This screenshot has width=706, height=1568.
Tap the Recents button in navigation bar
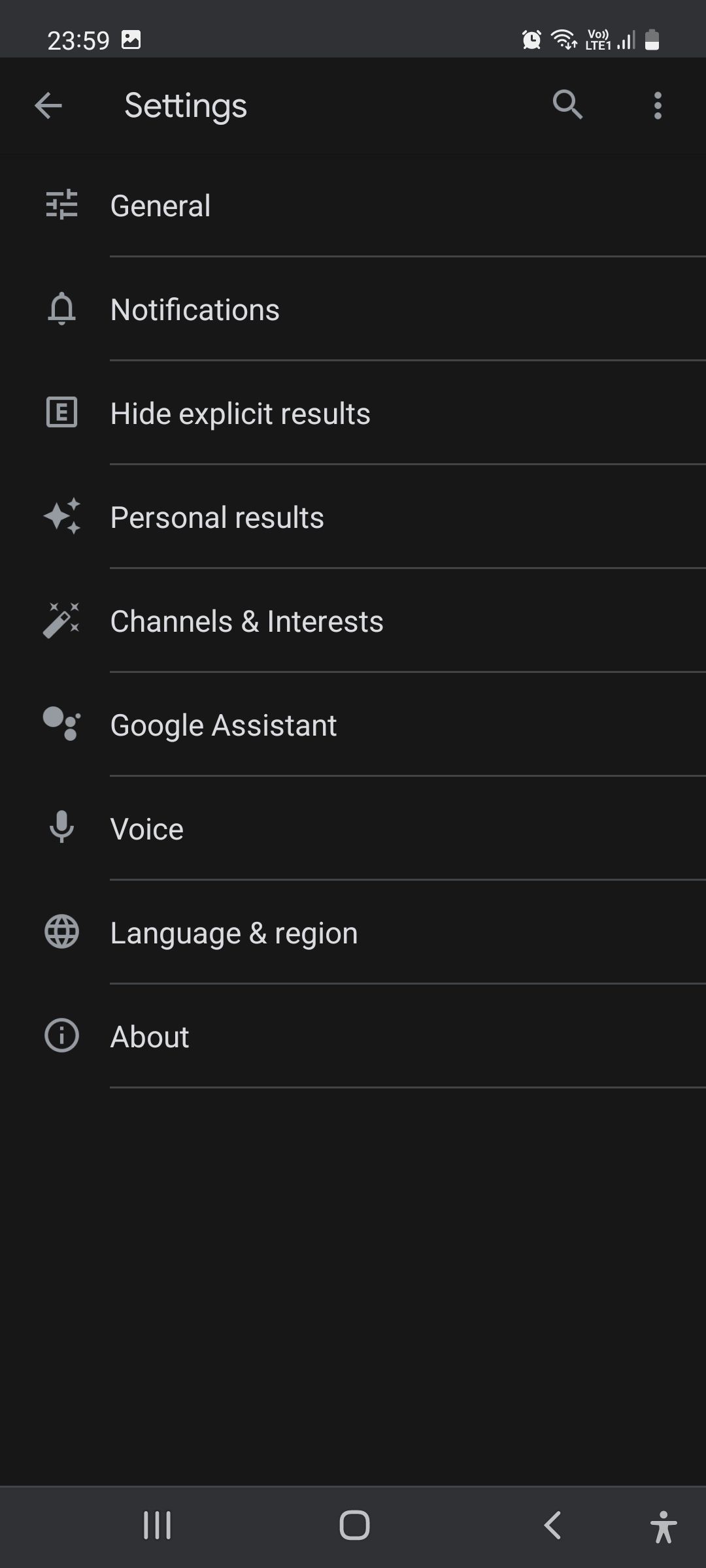pos(157,1525)
